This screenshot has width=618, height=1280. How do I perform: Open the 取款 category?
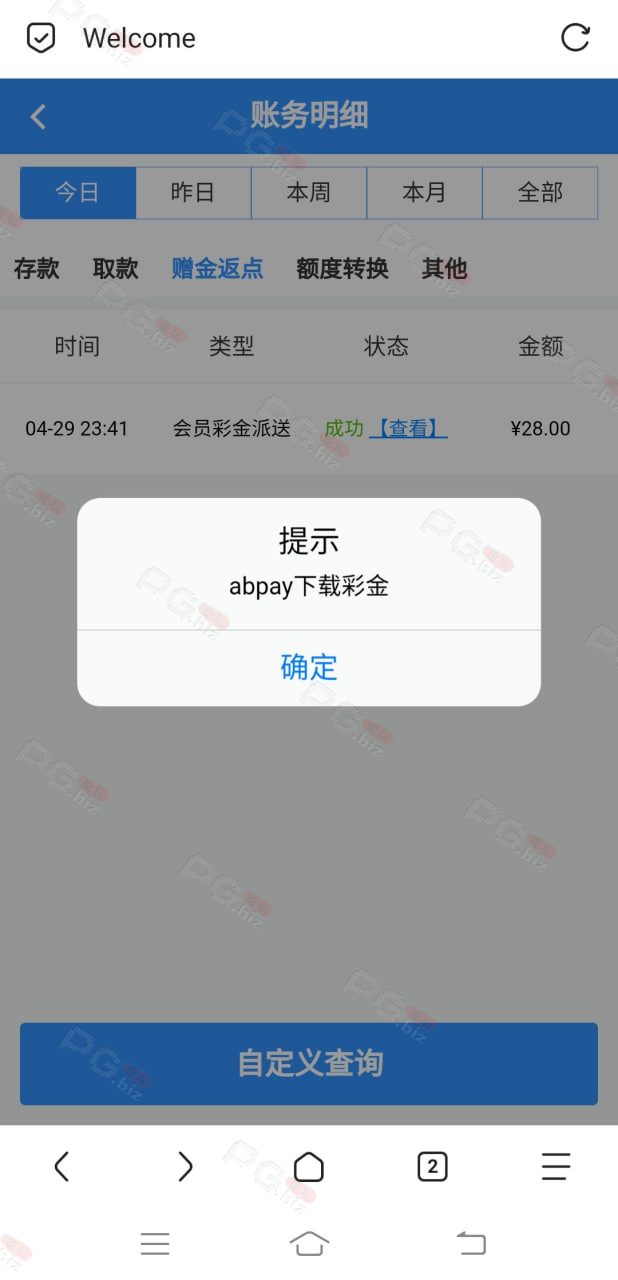point(115,268)
